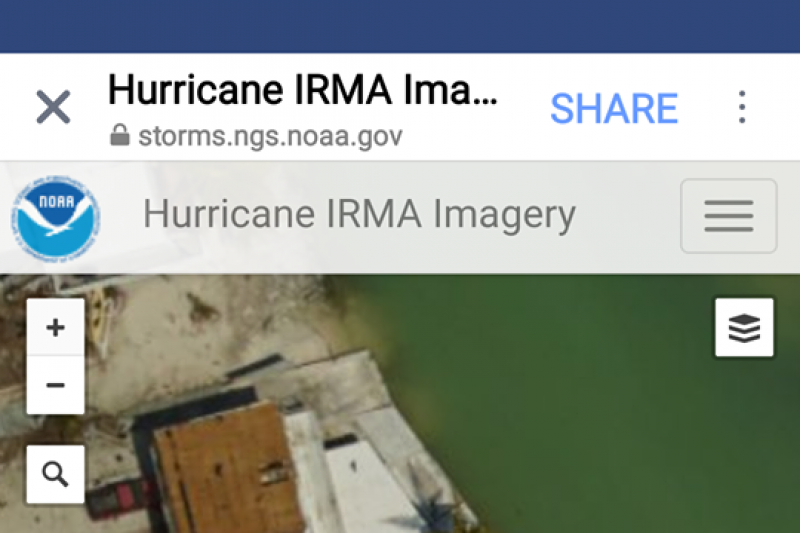Screen dimensions: 800x533
Task: Open the map search tool
Action: tap(56, 474)
